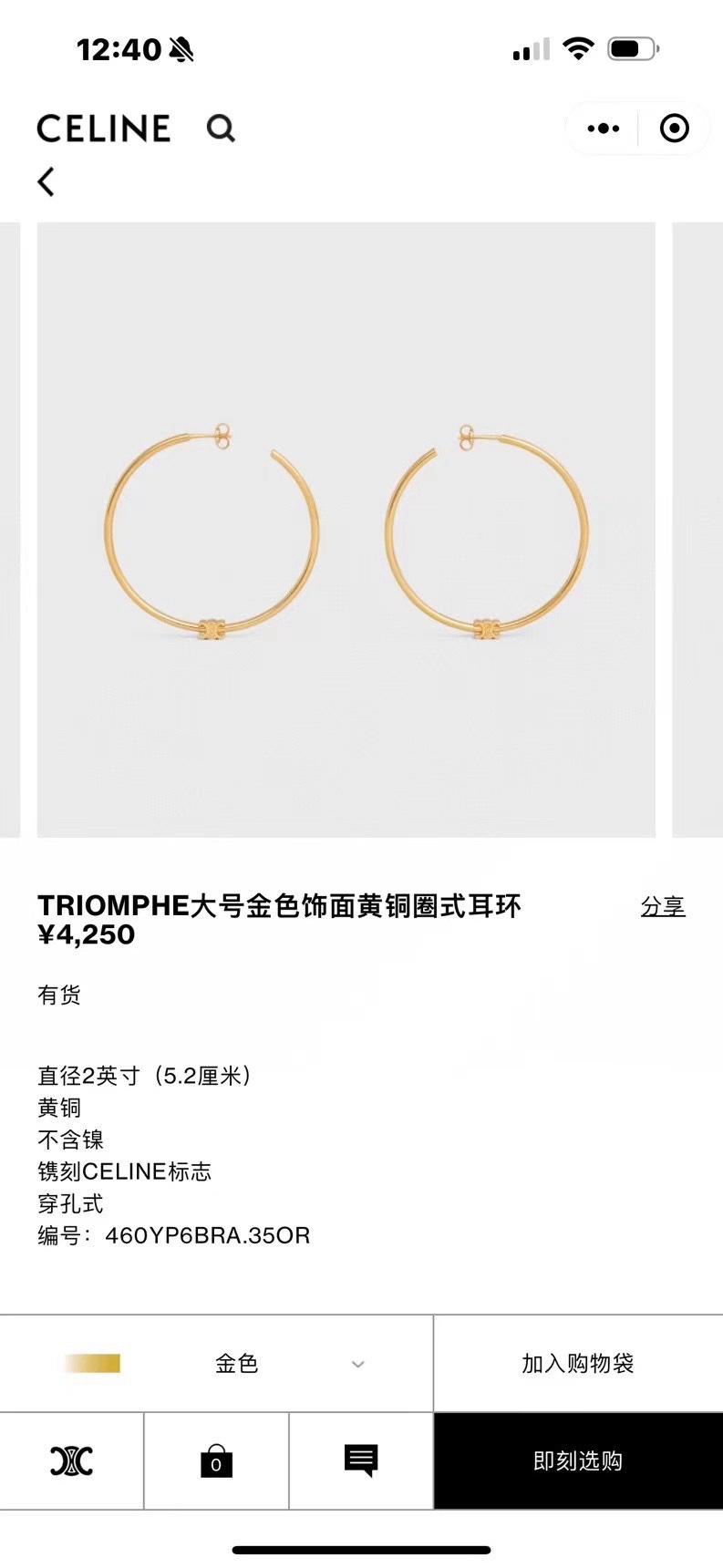Go back with the arrow

point(46,181)
